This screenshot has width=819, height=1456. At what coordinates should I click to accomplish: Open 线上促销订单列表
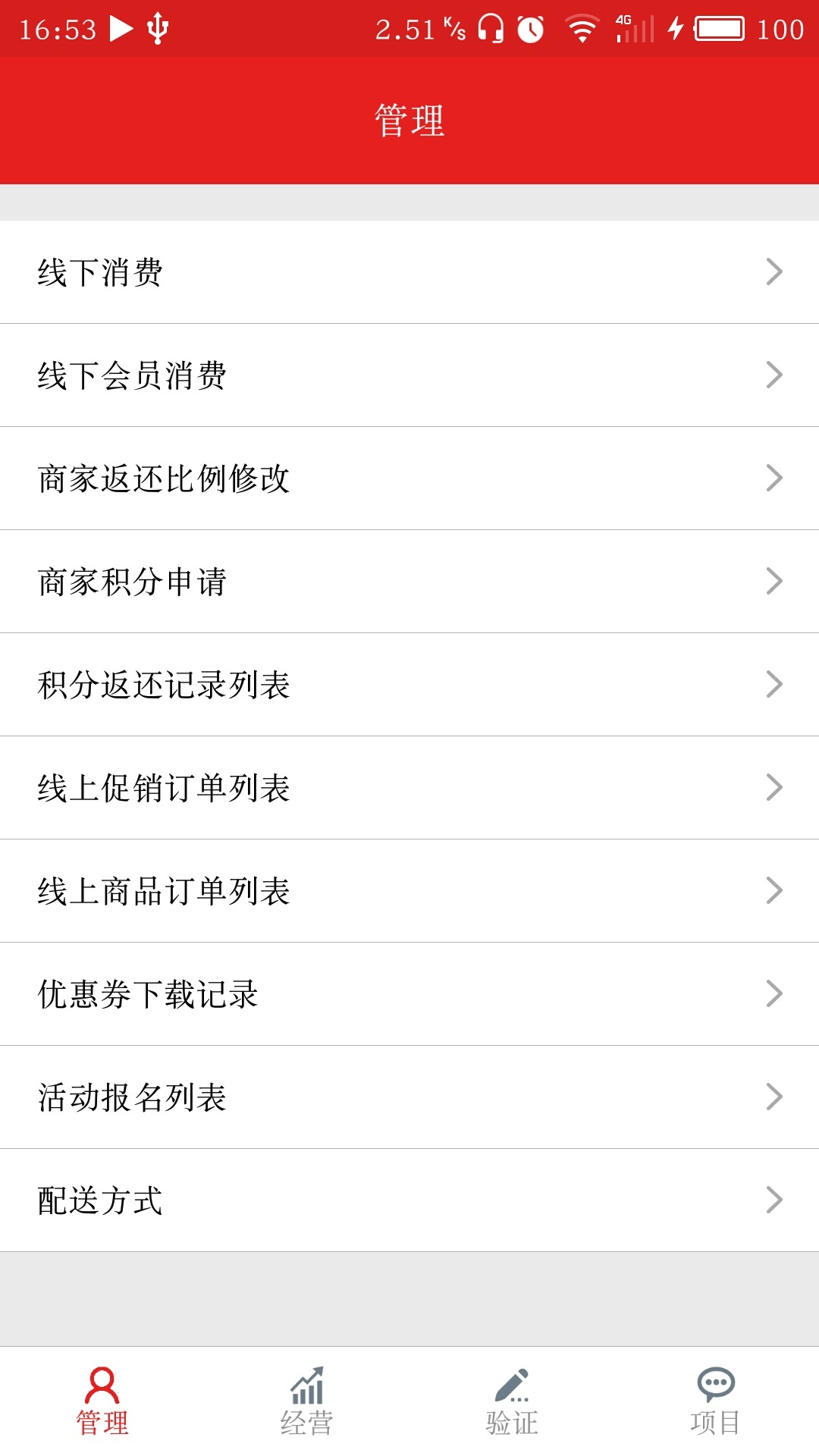[x=409, y=788]
